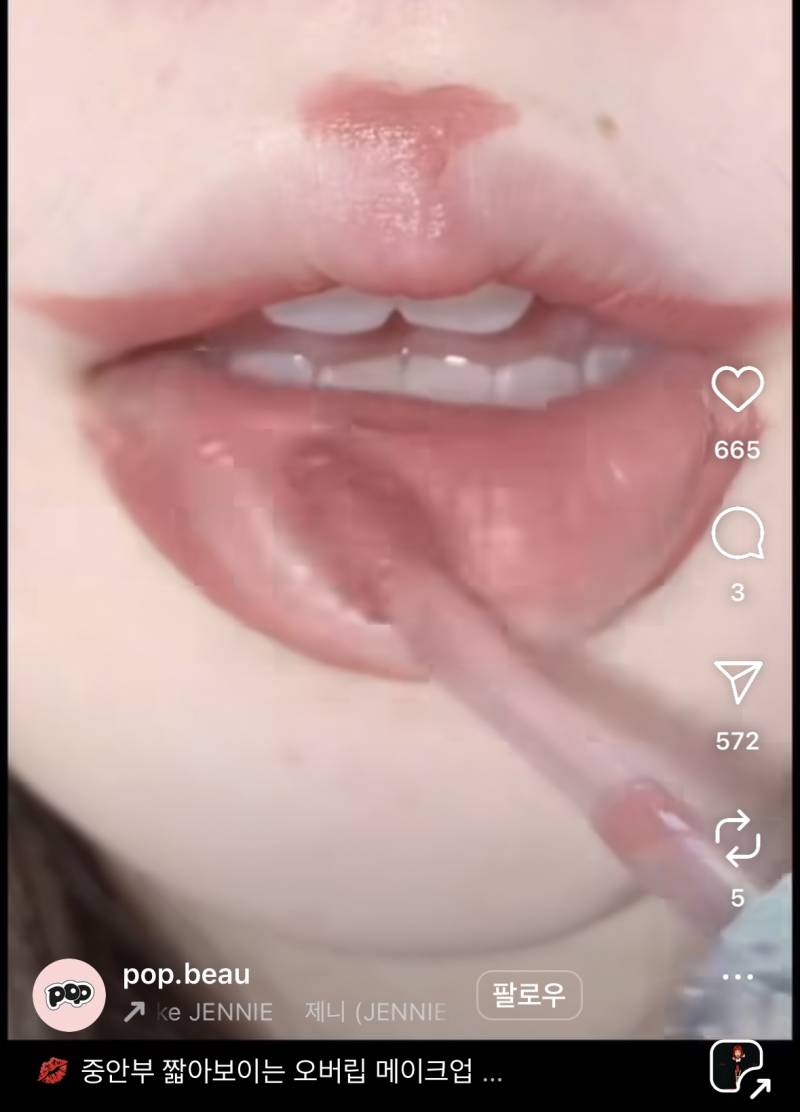The image size is (800, 1112).
Task: Open the audio thumbnail in the corner
Action: pyautogui.click(x=736, y=1068)
